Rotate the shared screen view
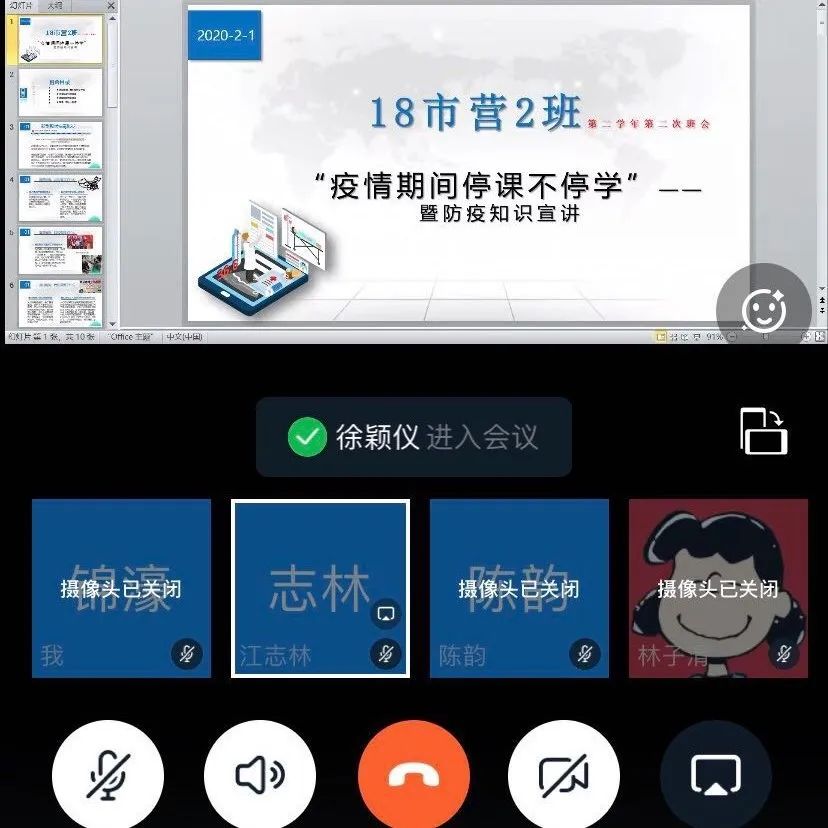The width and height of the screenshot is (828, 828). point(763,432)
